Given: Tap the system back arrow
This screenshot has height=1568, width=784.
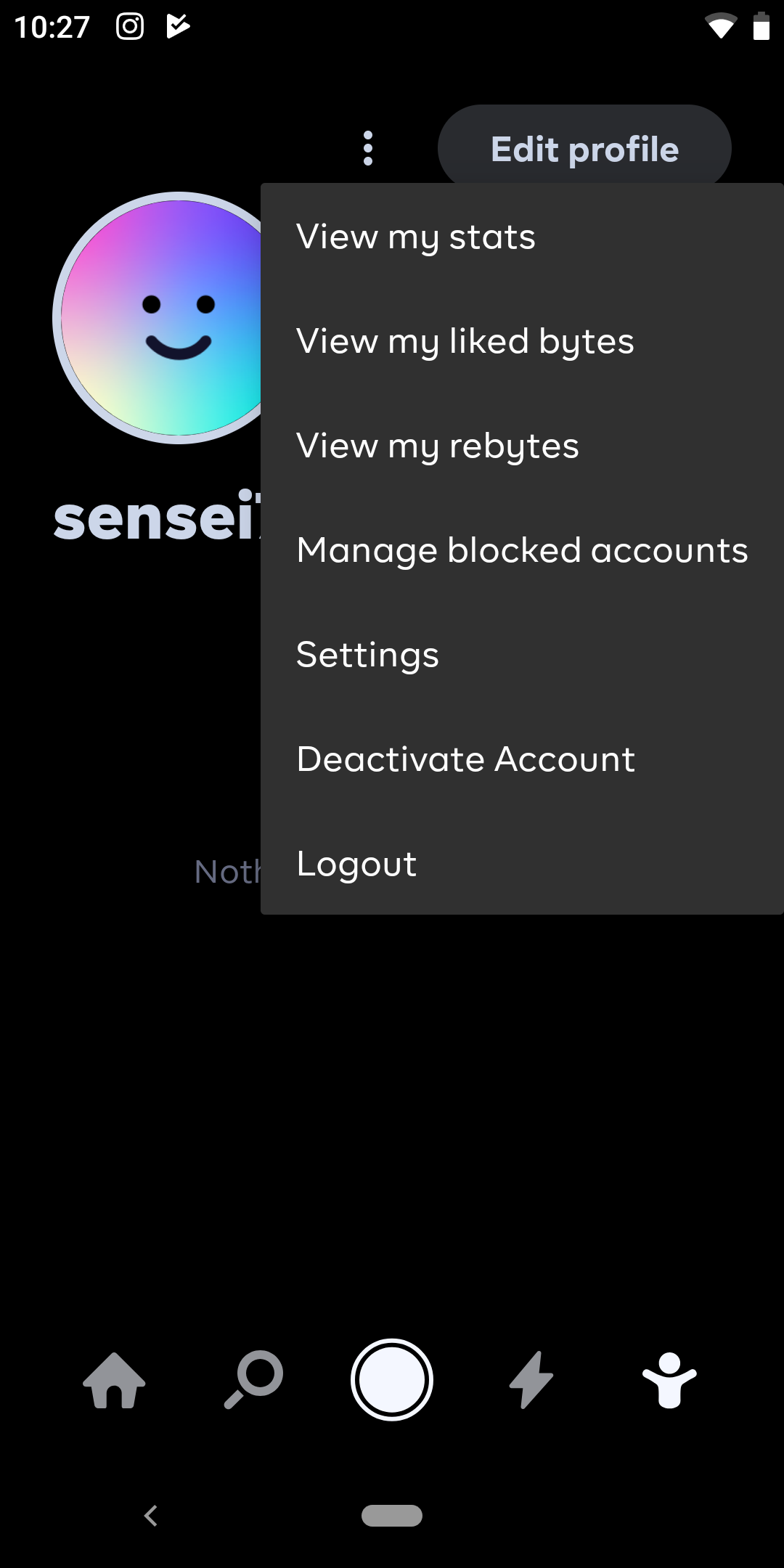Looking at the screenshot, I should click(151, 1516).
